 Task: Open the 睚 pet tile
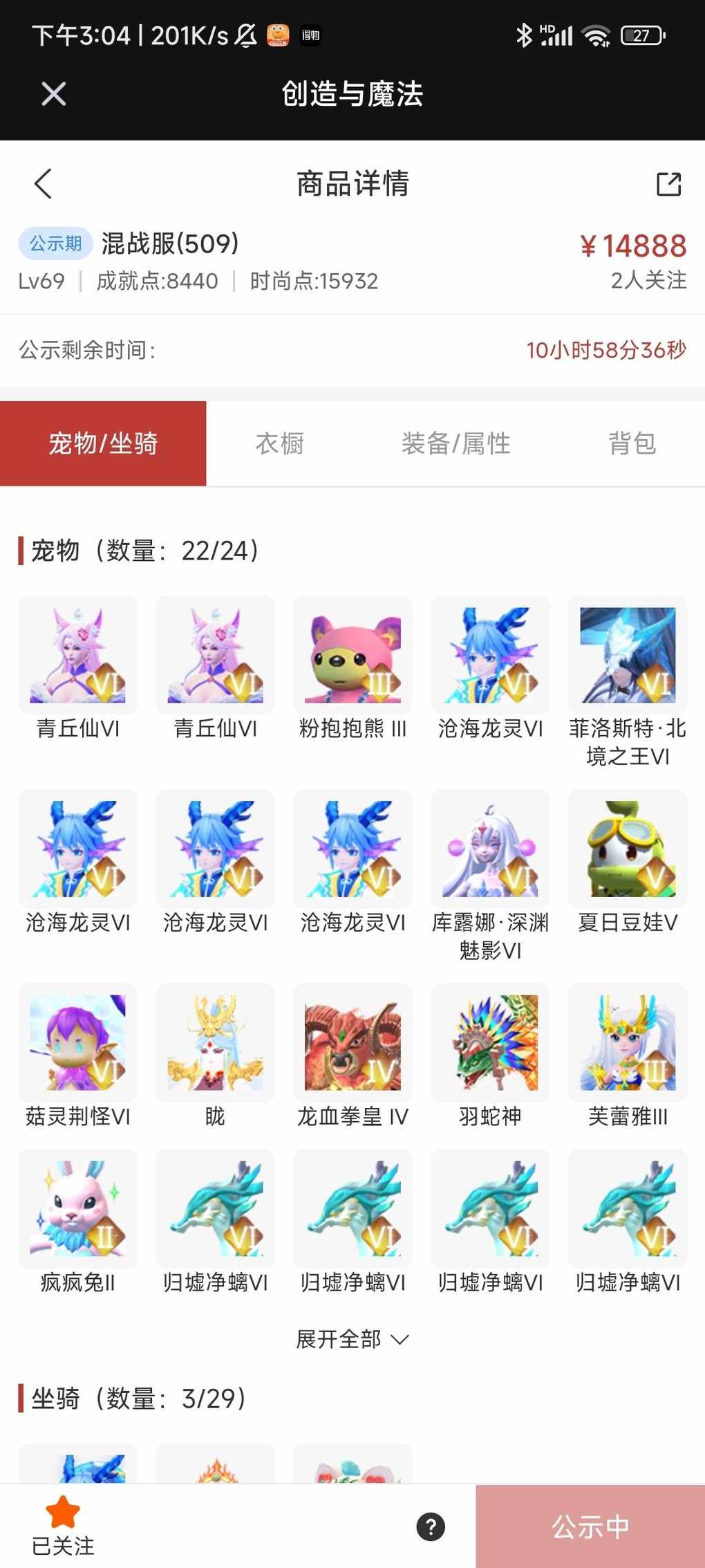click(x=215, y=1042)
